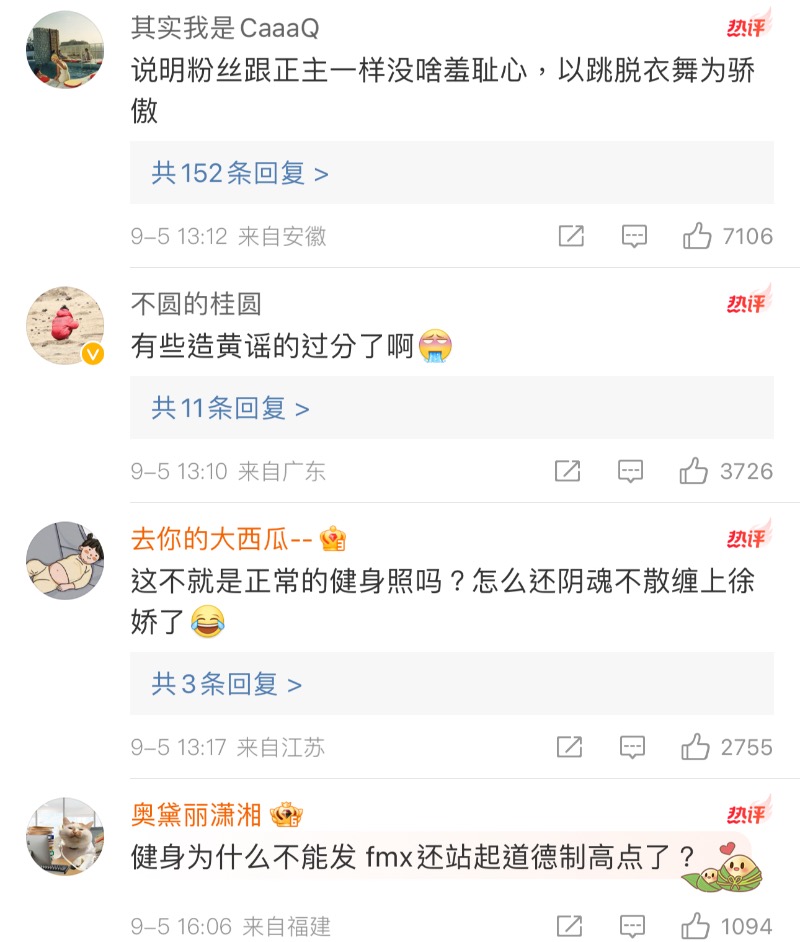
Task: Open 奥黛丽潇湘's profile avatar
Action: [65, 837]
